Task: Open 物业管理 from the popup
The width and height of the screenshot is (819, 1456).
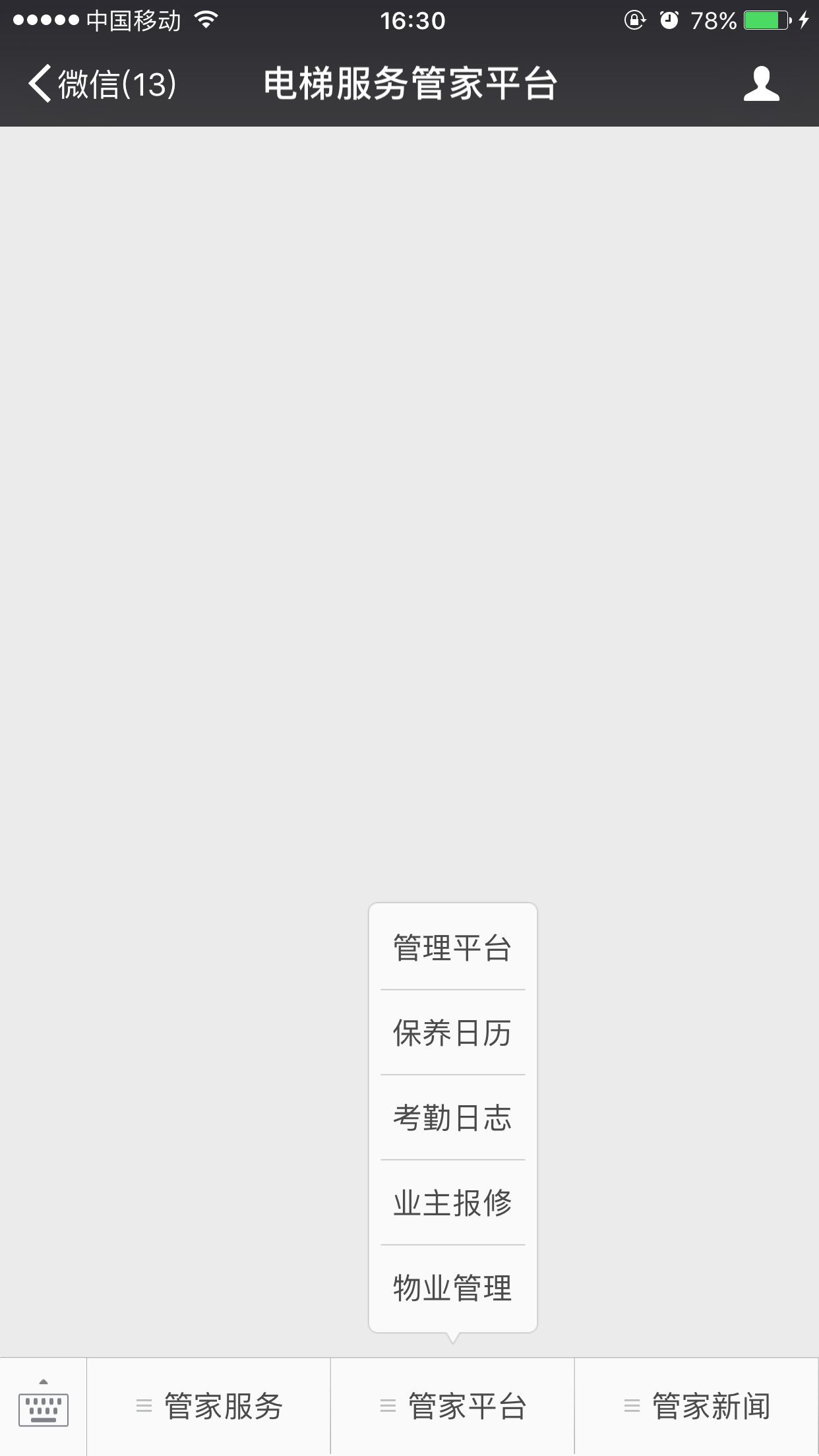Action: coord(453,1288)
